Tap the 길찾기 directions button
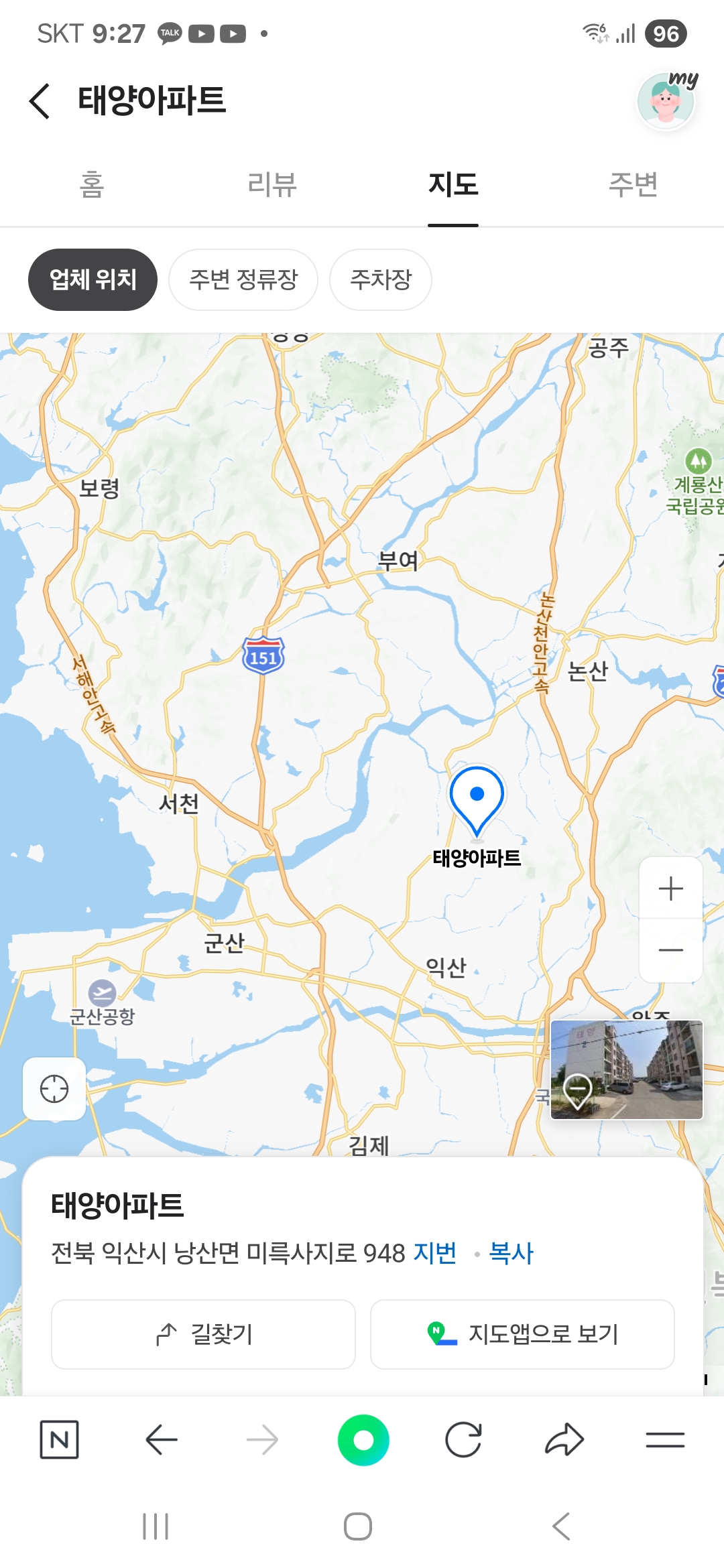Screen dimensions: 724x1568 pos(203,1334)
